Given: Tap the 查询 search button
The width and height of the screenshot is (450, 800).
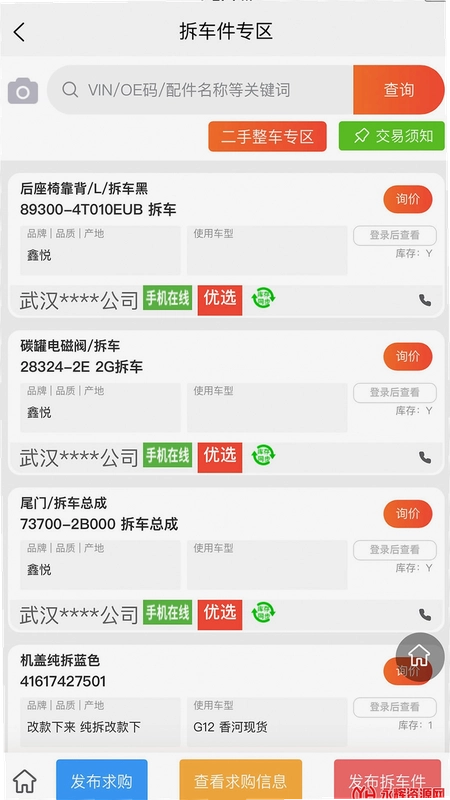Looking at the screenshot, I should tap(398, 90).
